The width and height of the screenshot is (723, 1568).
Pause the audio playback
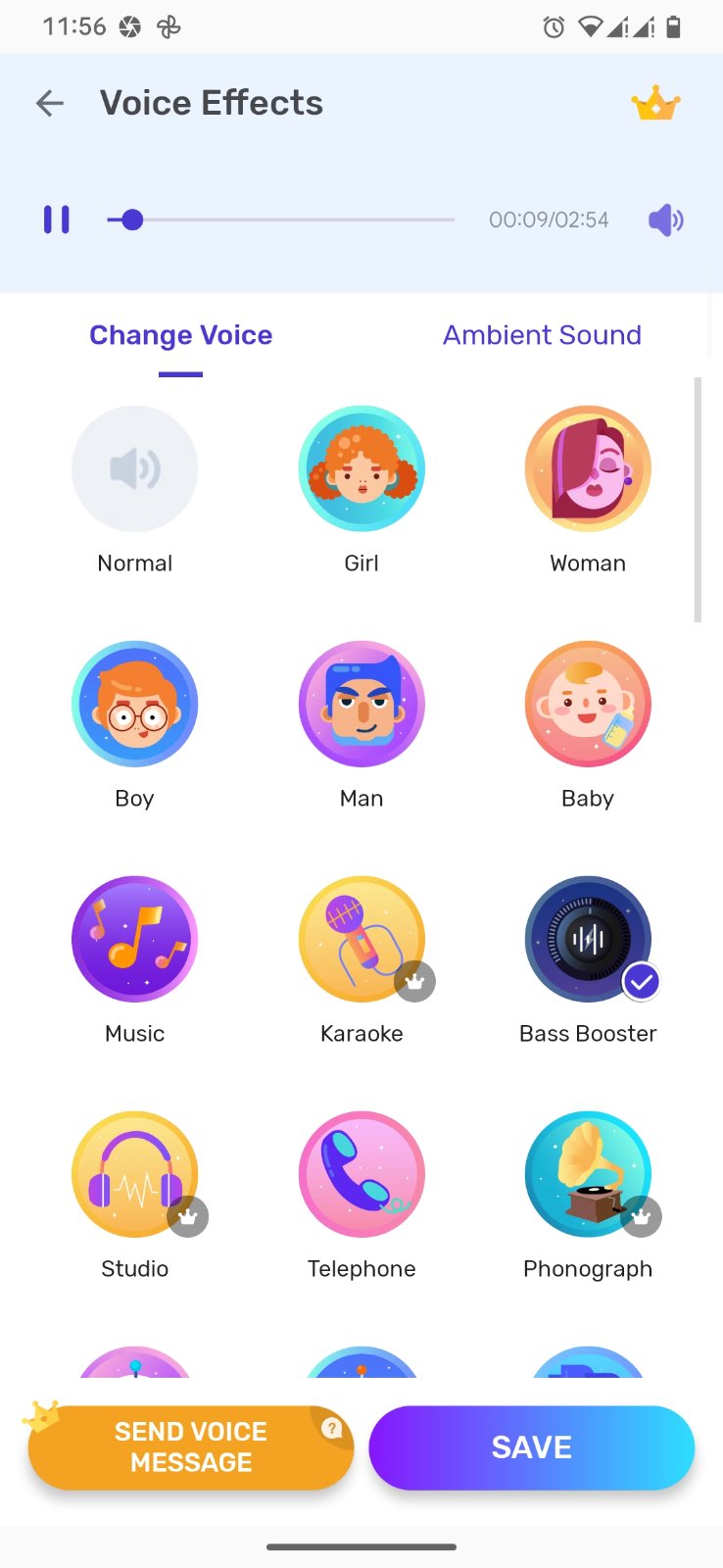57,220
